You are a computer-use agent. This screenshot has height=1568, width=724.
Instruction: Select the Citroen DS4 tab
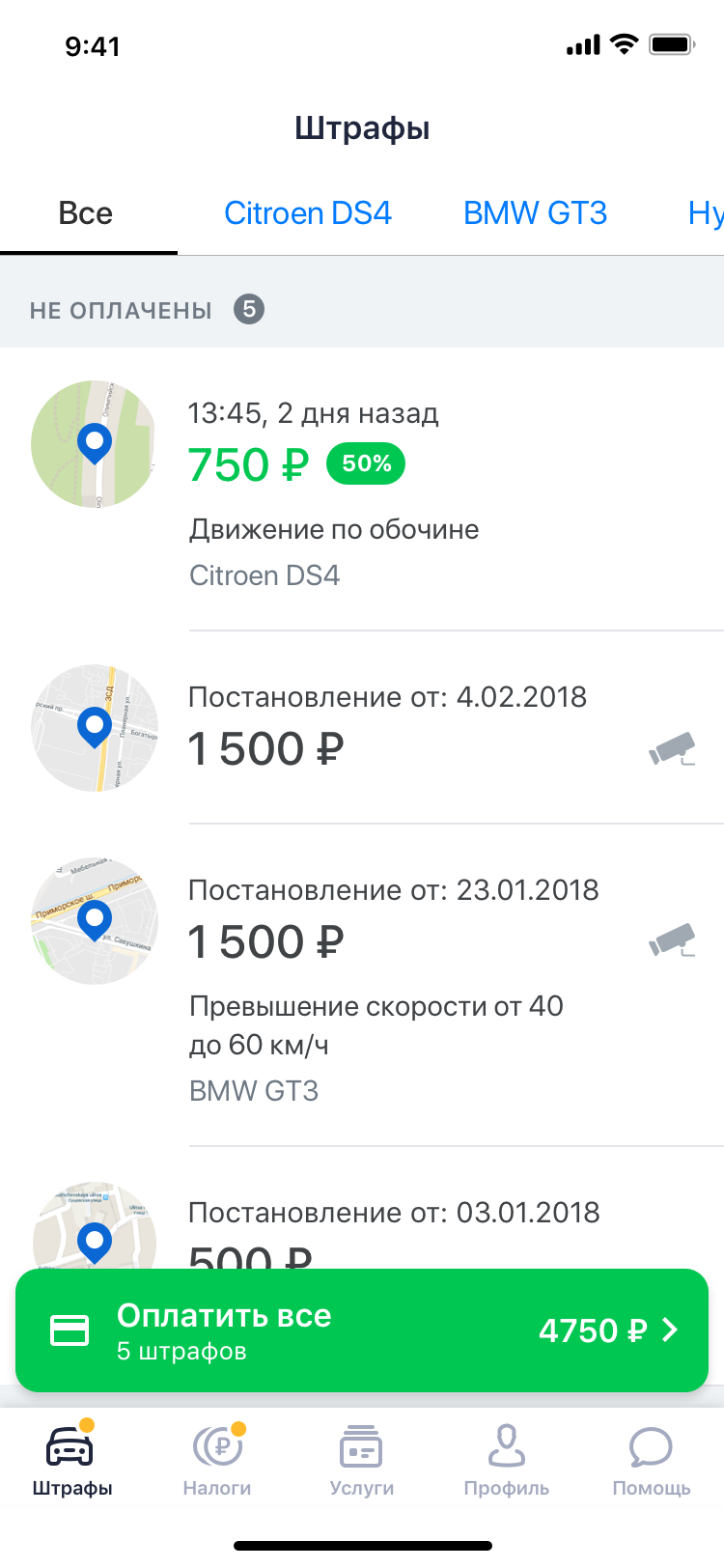click(x=308, y=213)
